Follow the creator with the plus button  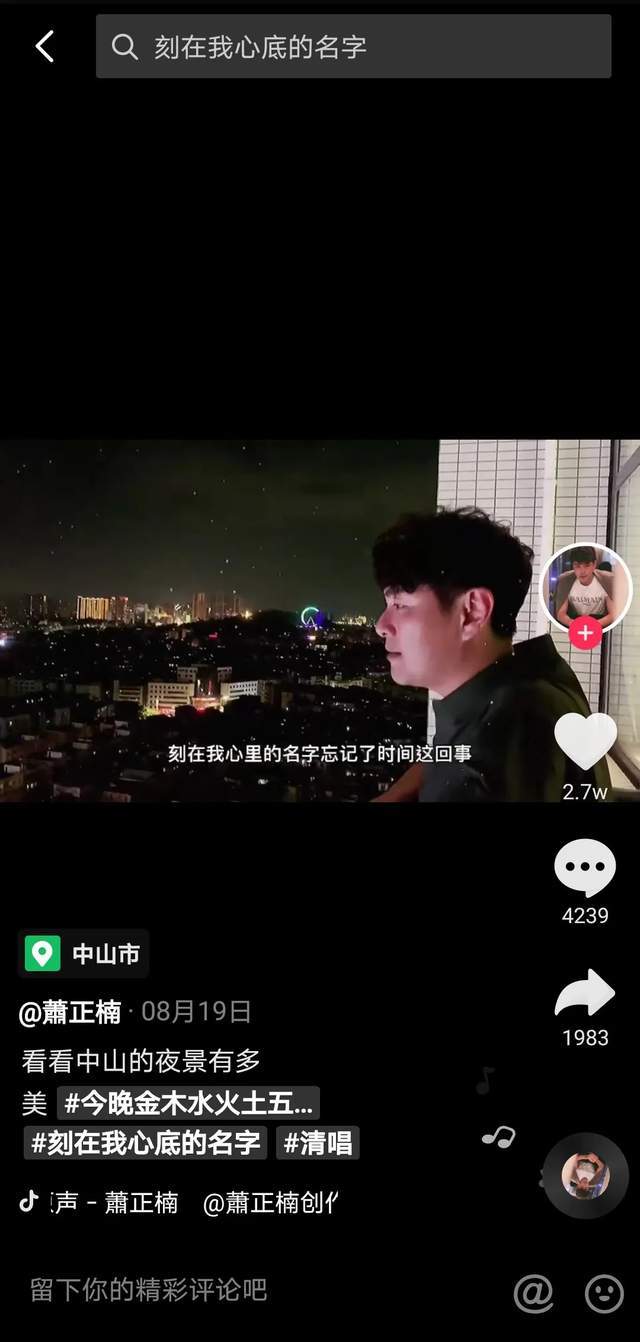click(x=585, y=633)
